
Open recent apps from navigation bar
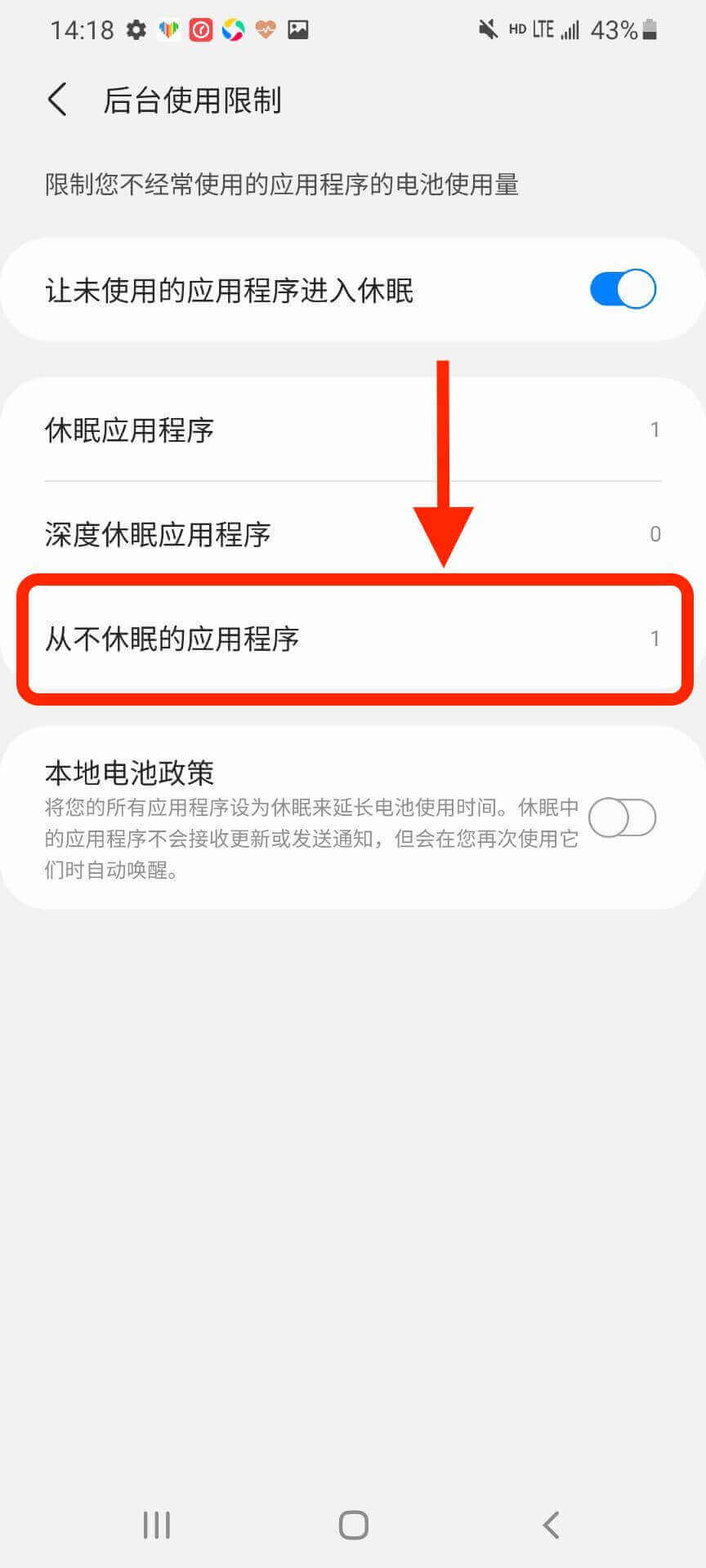click(156, 1524)
